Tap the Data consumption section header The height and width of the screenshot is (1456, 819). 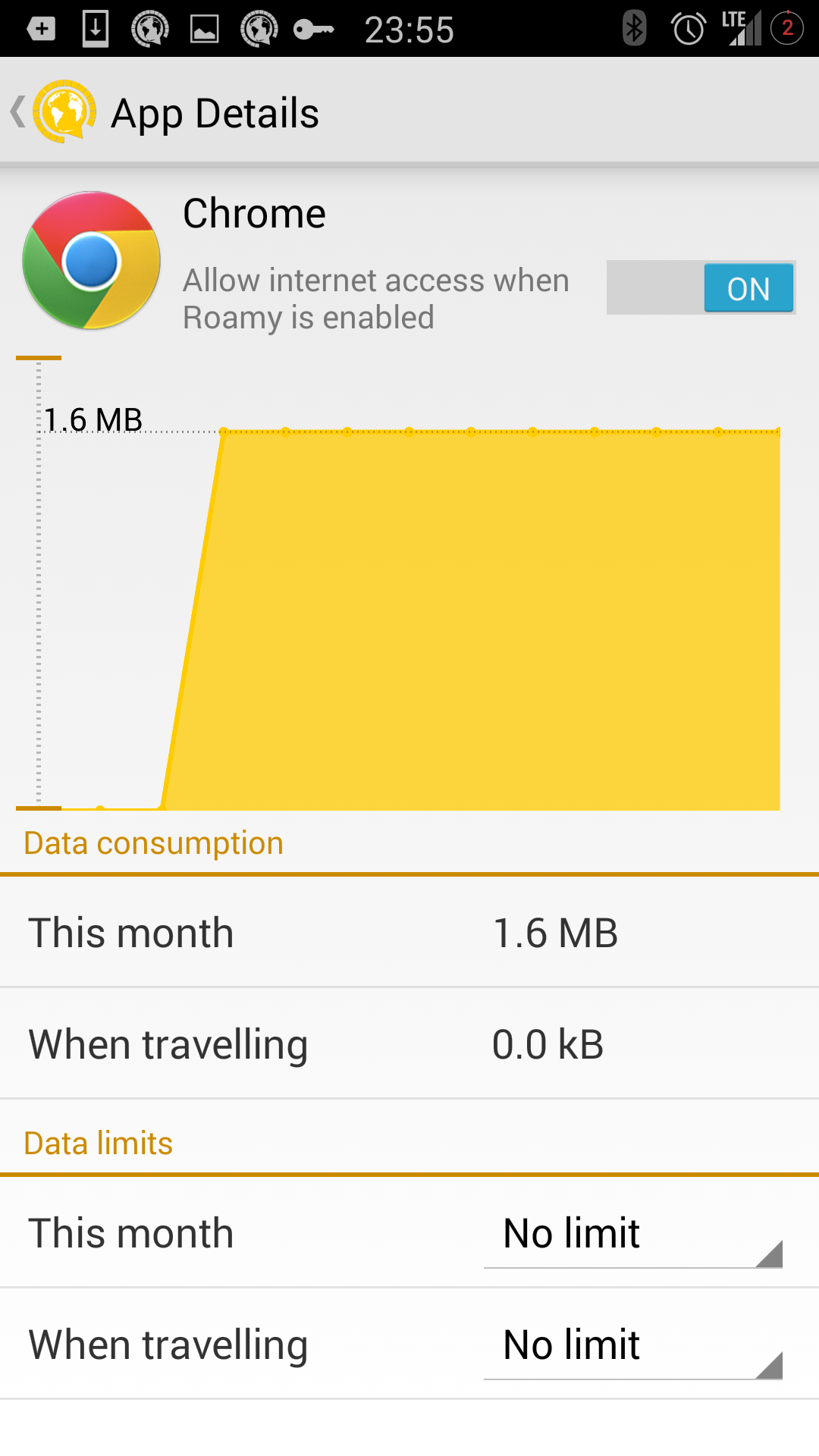152,843
